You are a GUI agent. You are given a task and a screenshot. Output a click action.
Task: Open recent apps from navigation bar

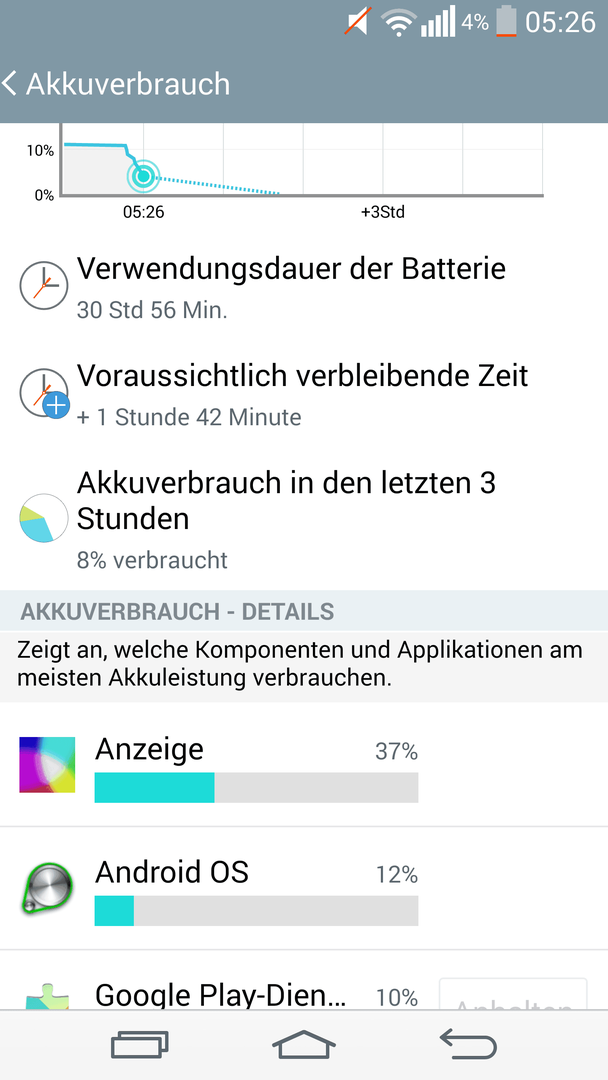pyautogui.click(x=140, y=1045)
